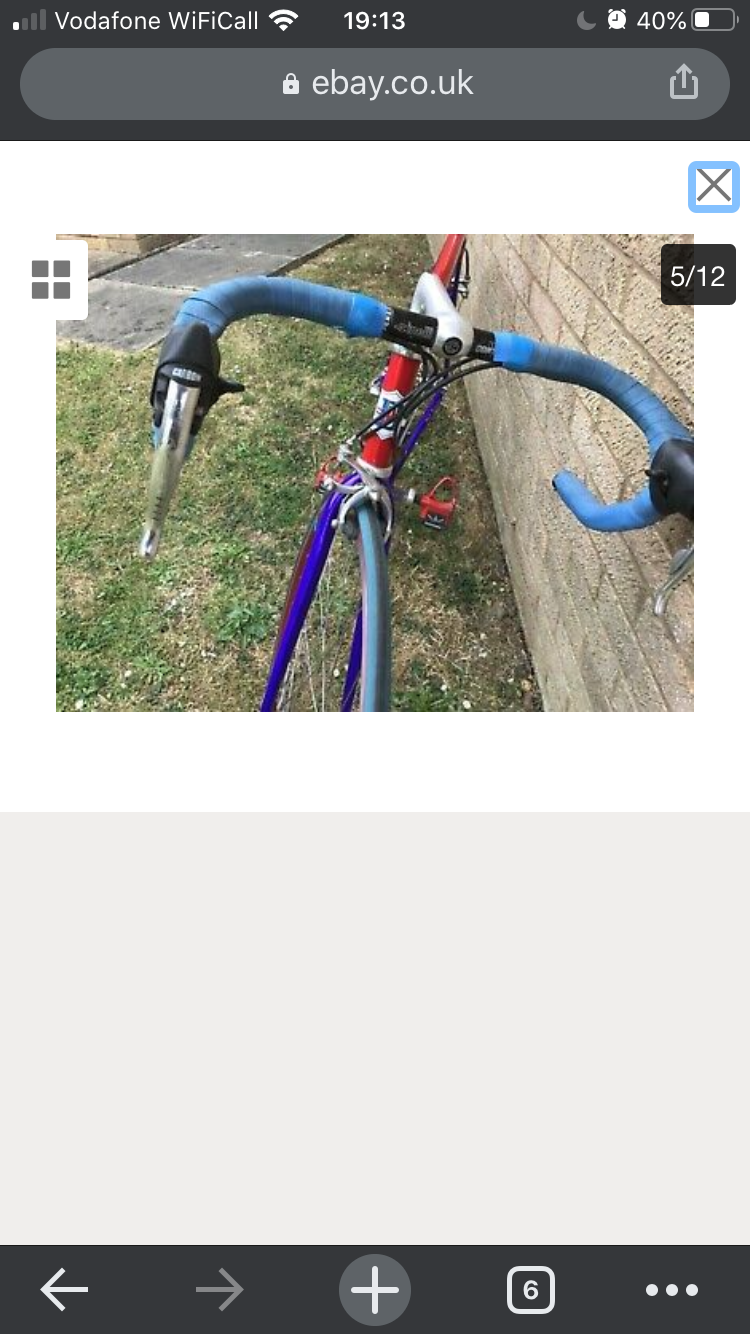The height and width of the screenshot is (1334, 750).
Task: Share this page
Action: coord(683,82)
